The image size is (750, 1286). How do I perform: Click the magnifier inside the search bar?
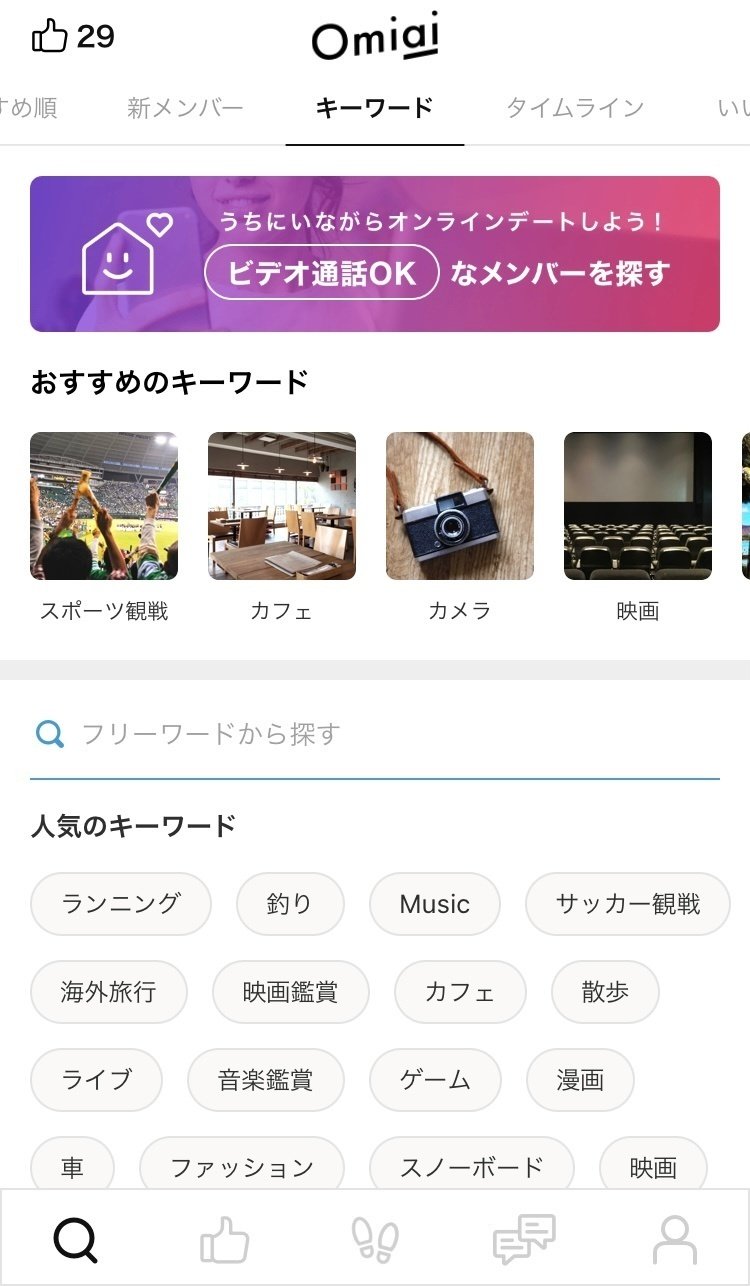click(x=49, y=734)
